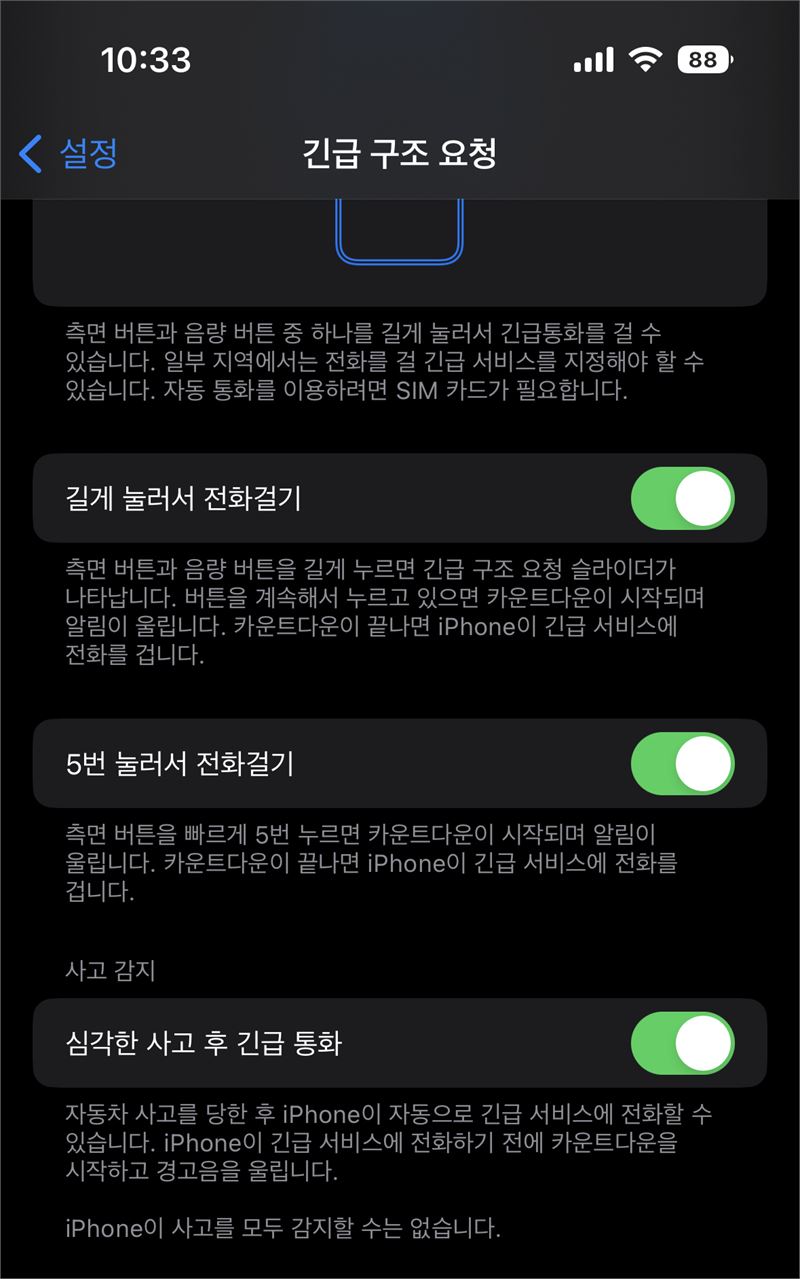
Task: Disable 5번 눌러서 전화걸기 switch
Action: [682, 764]
